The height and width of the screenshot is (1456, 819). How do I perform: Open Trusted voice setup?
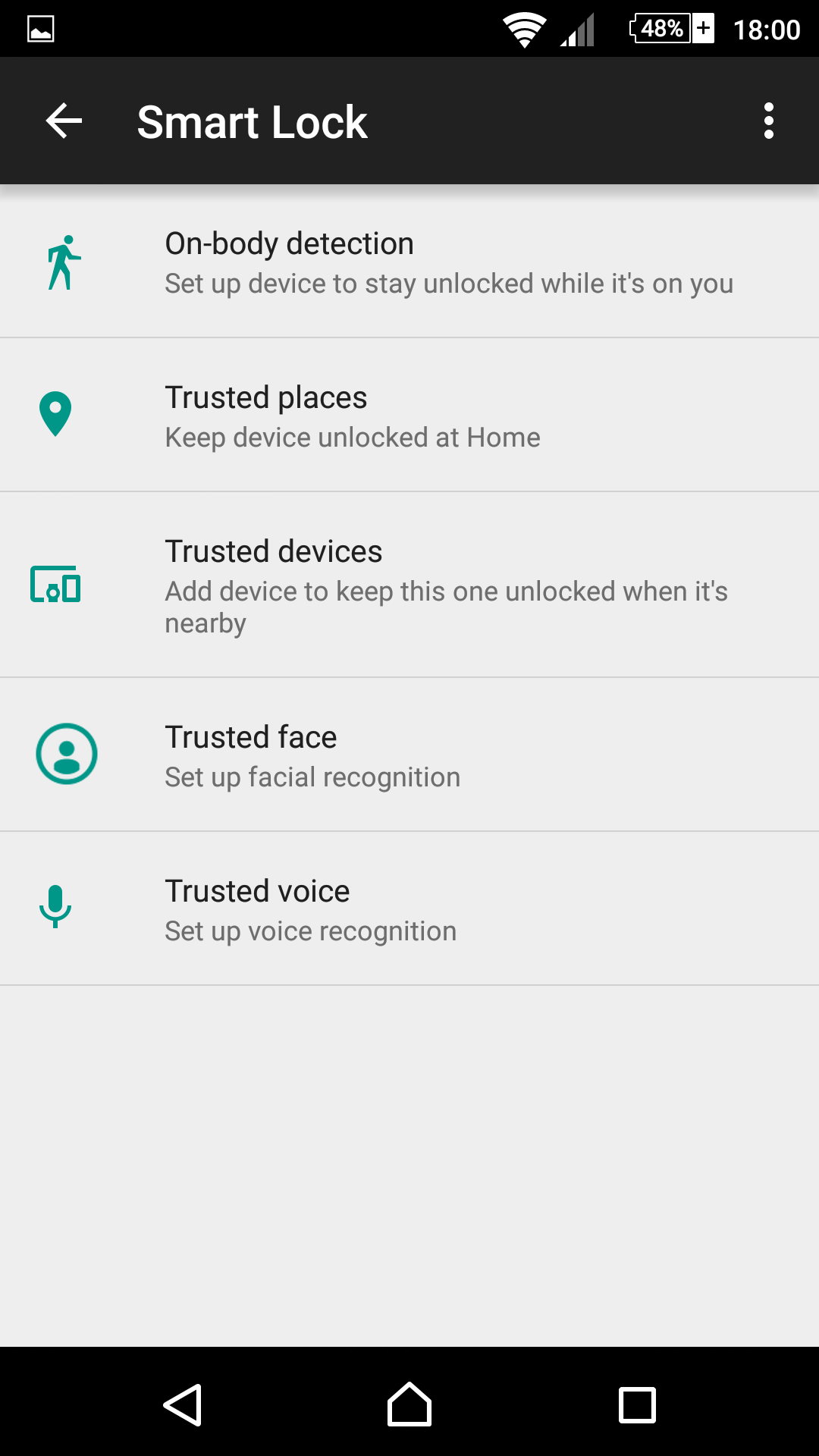click(409, 909)
